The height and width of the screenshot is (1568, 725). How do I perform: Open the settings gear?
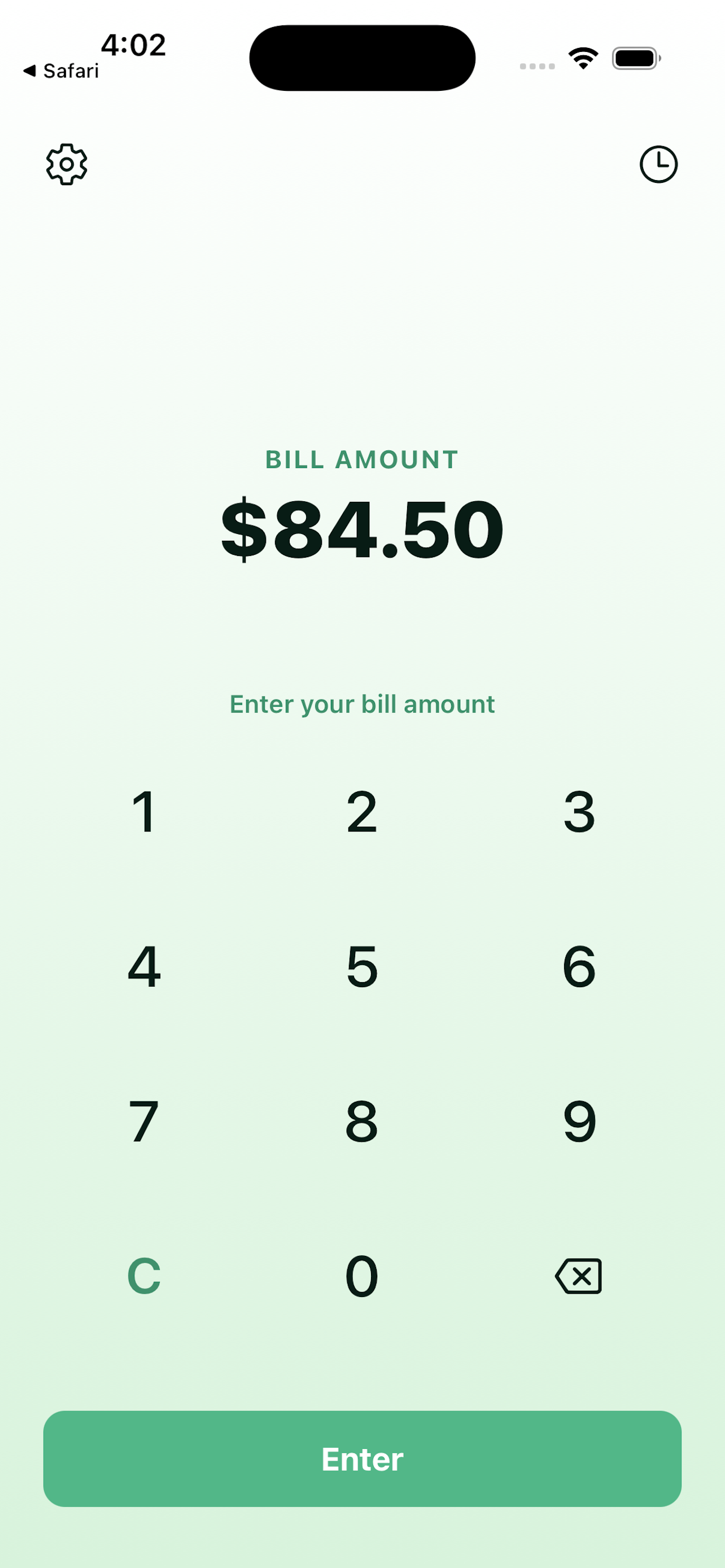[67, 164]
